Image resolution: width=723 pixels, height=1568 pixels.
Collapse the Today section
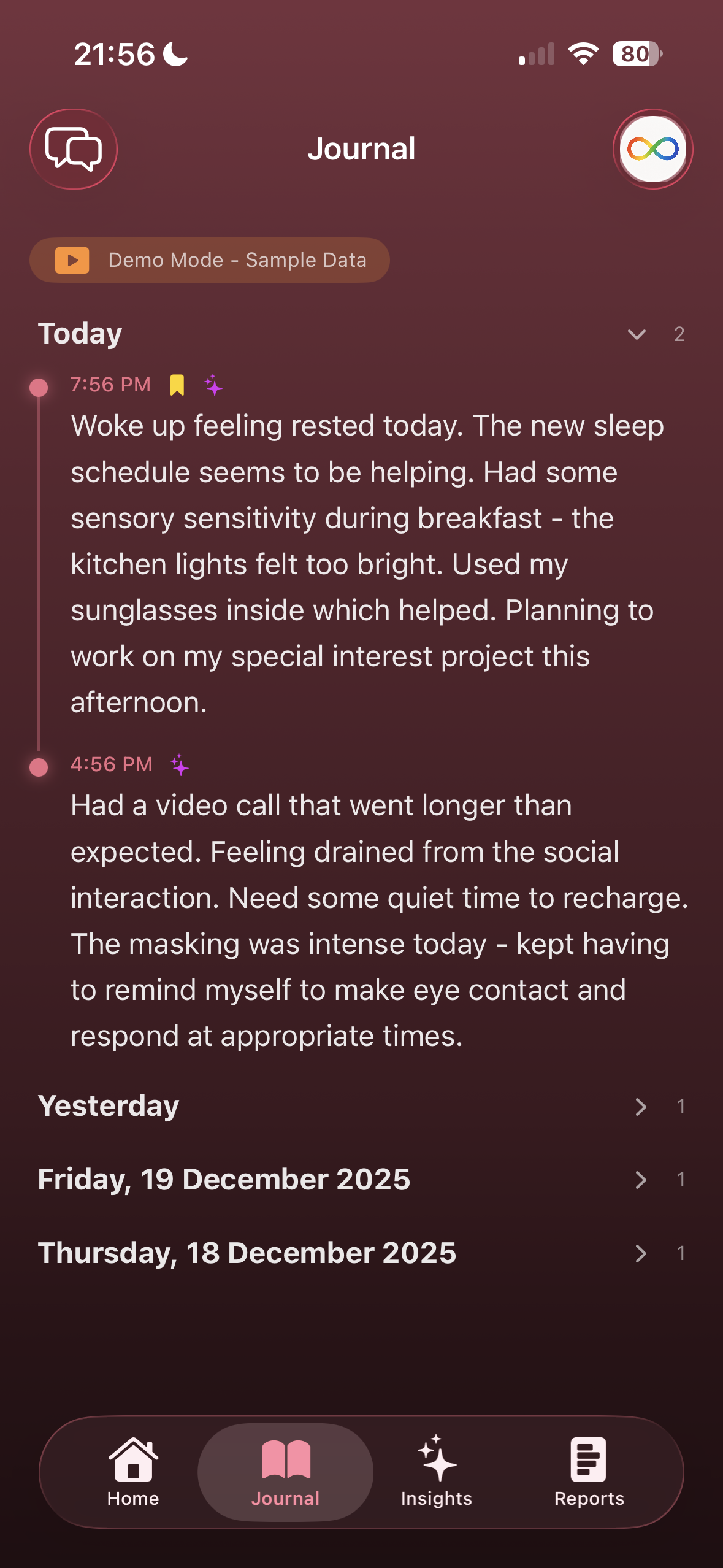pos(638,333)
